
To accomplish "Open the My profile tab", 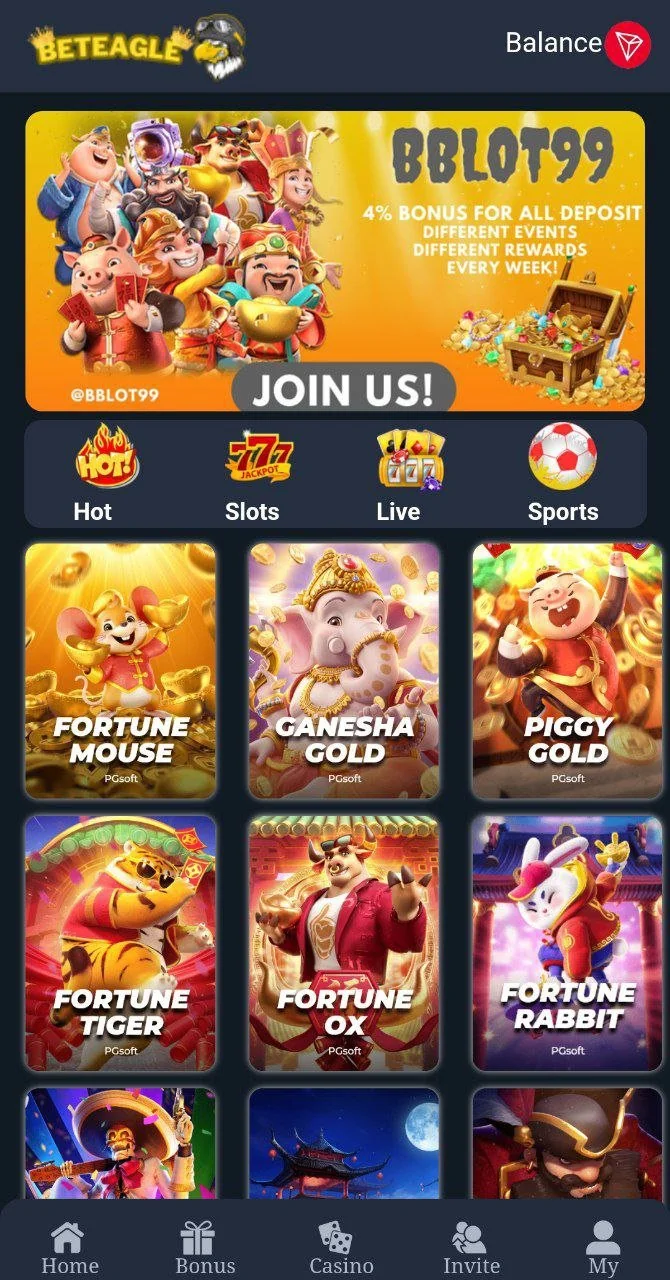I will [x=603, y=1247].
